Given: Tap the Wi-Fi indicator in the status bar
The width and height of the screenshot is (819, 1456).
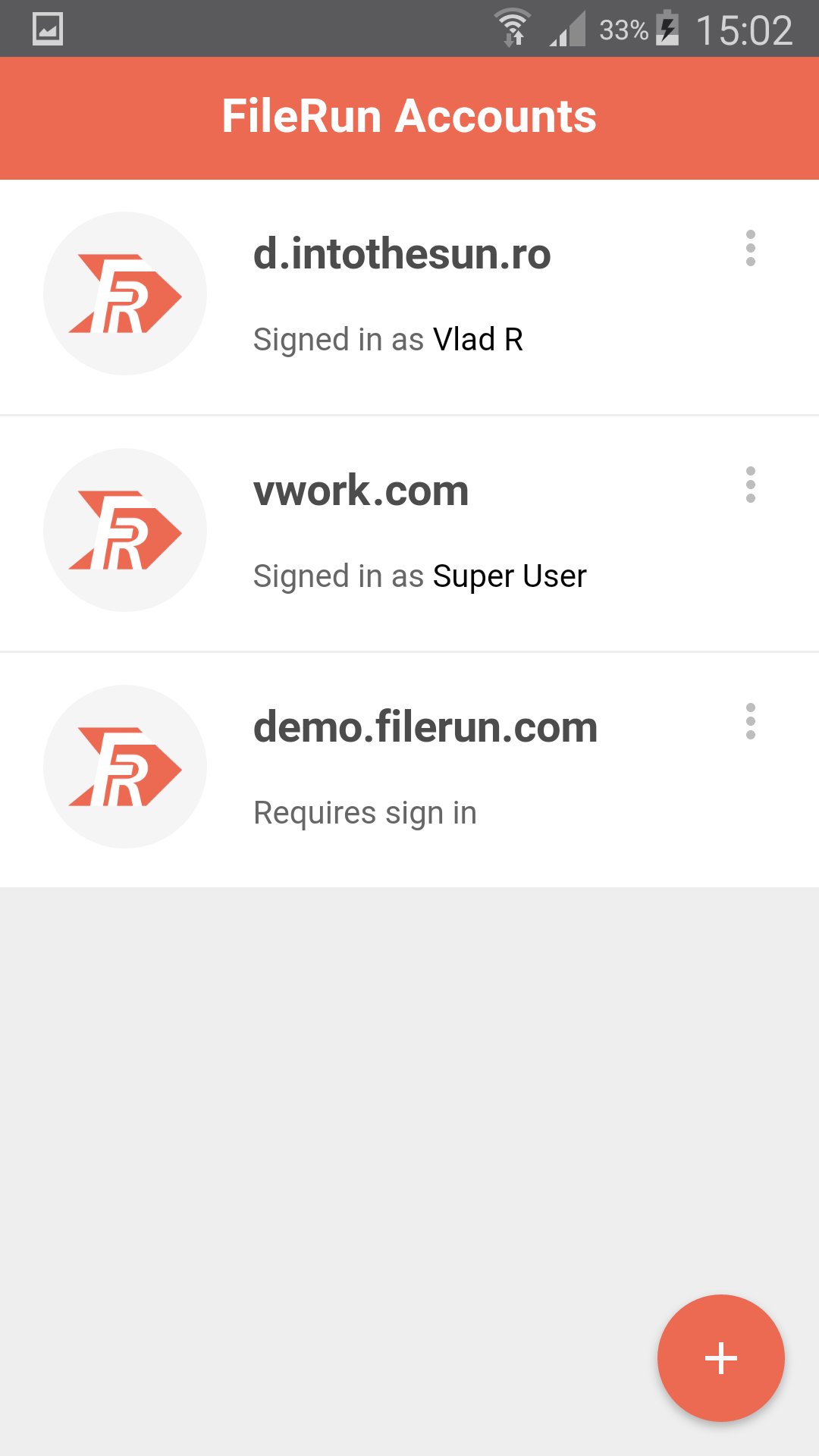Looking at the screenshot, I should [x=513, y=27].
